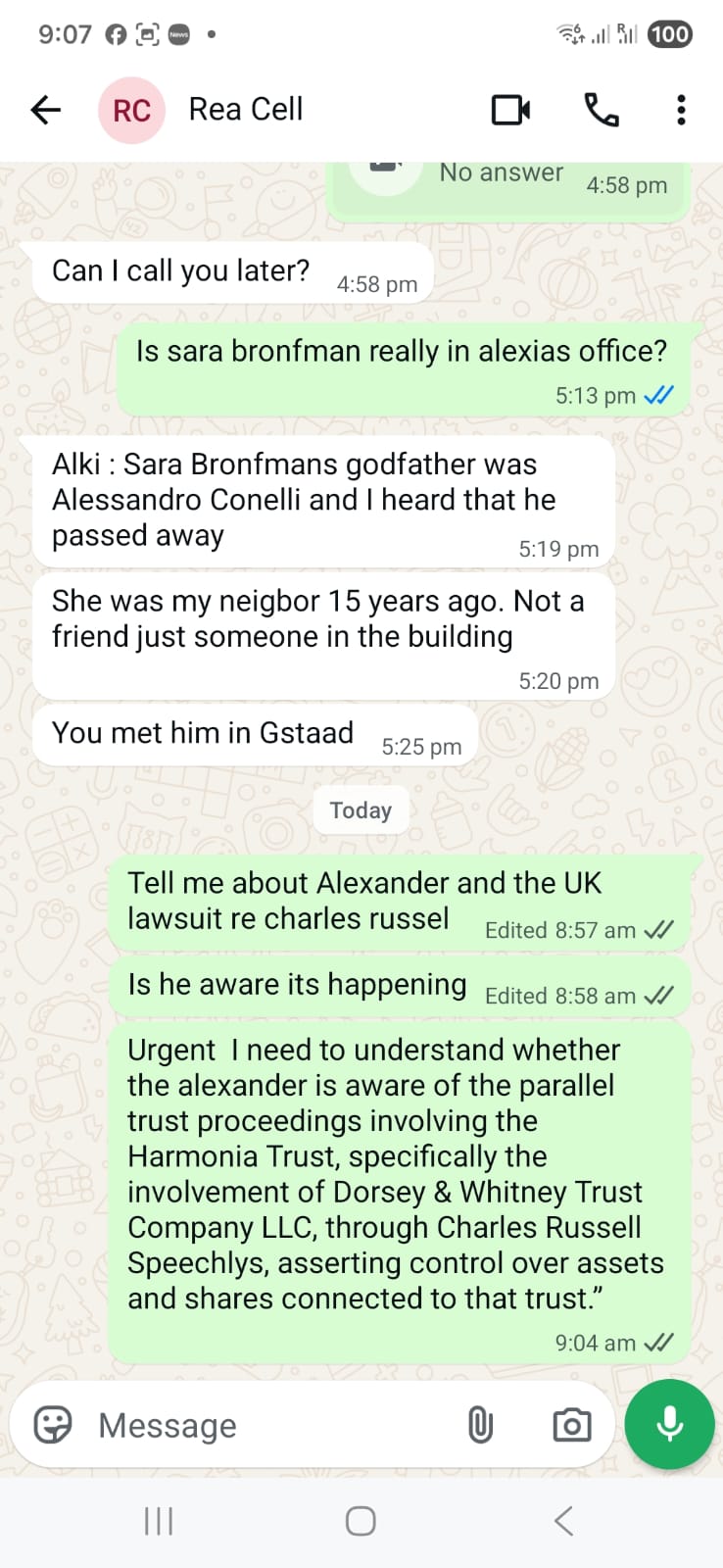
Task: Tap the microphone to record voice message
Action: pyautogui.click(x=670, y=1424)
